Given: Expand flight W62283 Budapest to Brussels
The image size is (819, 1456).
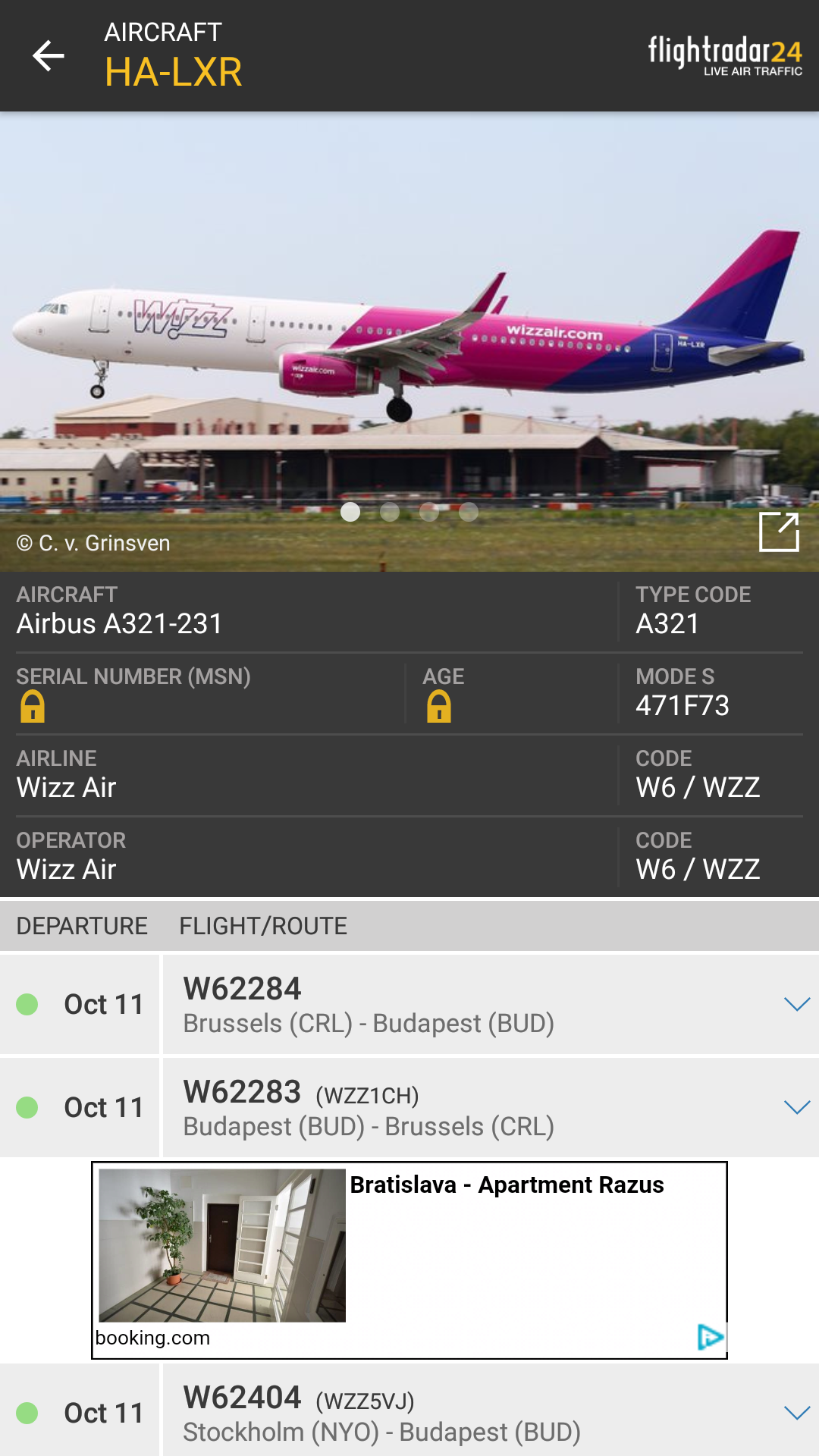Looking at the screenshot, I should (796, 1107).
